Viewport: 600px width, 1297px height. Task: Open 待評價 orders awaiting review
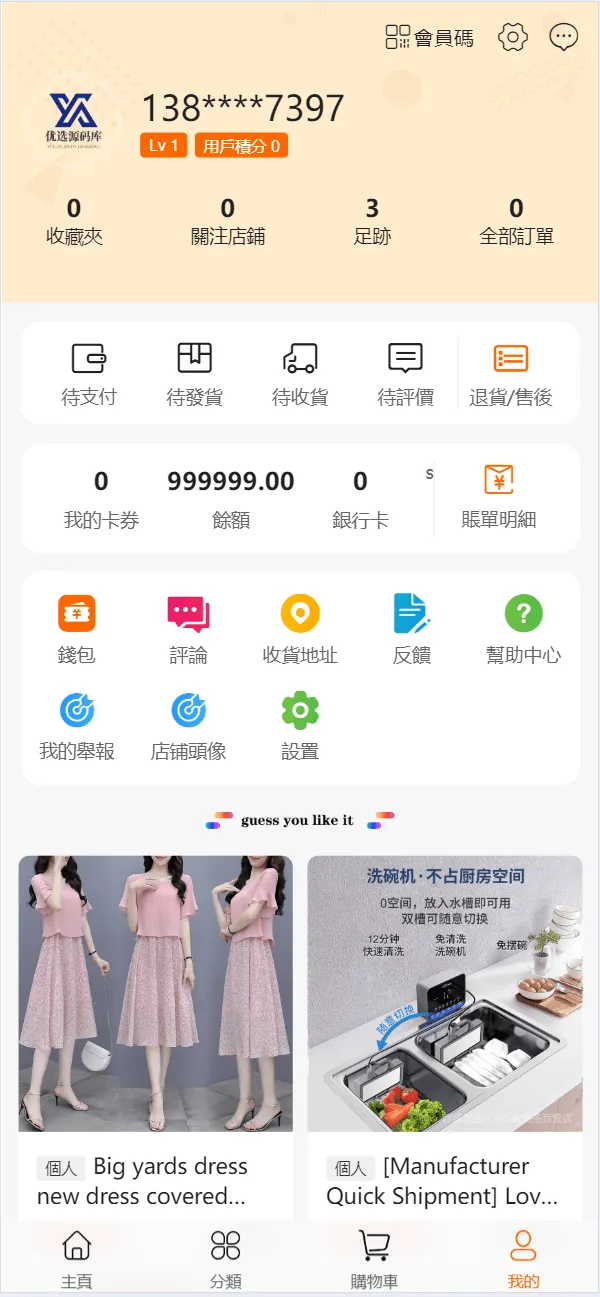click(405, 374)
